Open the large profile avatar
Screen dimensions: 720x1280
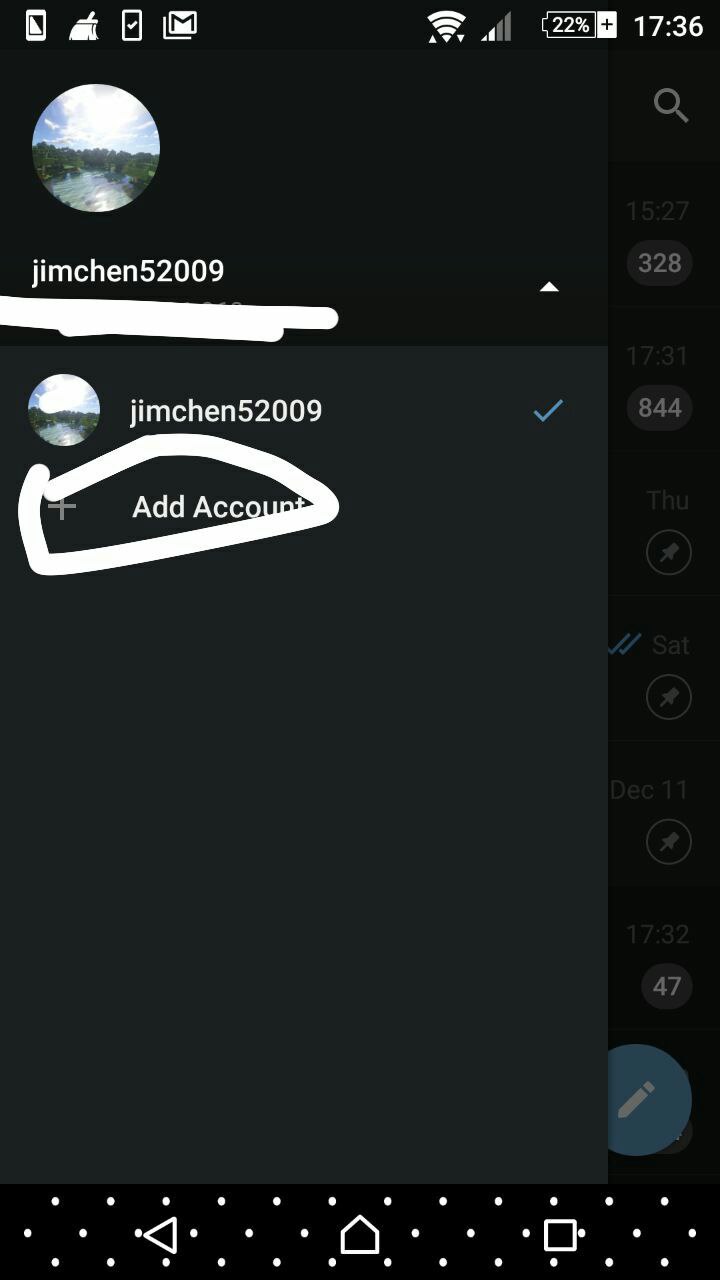tap(96, 148)
